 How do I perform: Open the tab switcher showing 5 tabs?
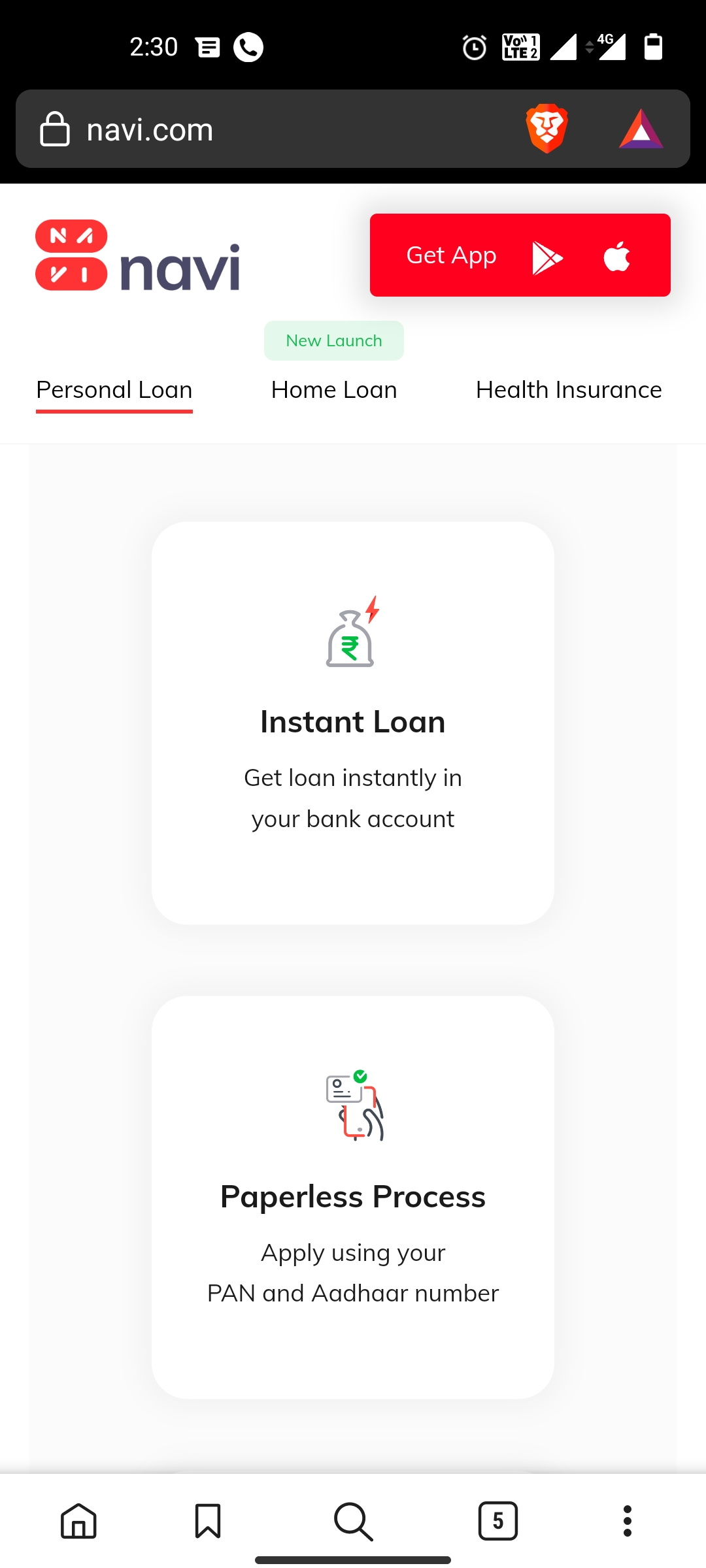click(x=497, y=1521)
